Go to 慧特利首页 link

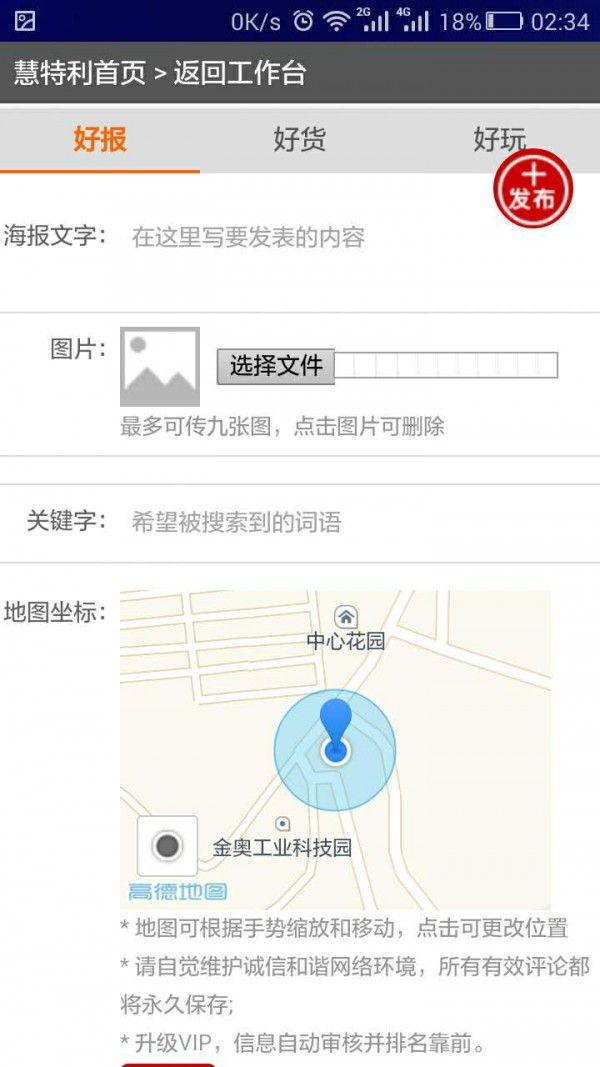click(80, 73)
